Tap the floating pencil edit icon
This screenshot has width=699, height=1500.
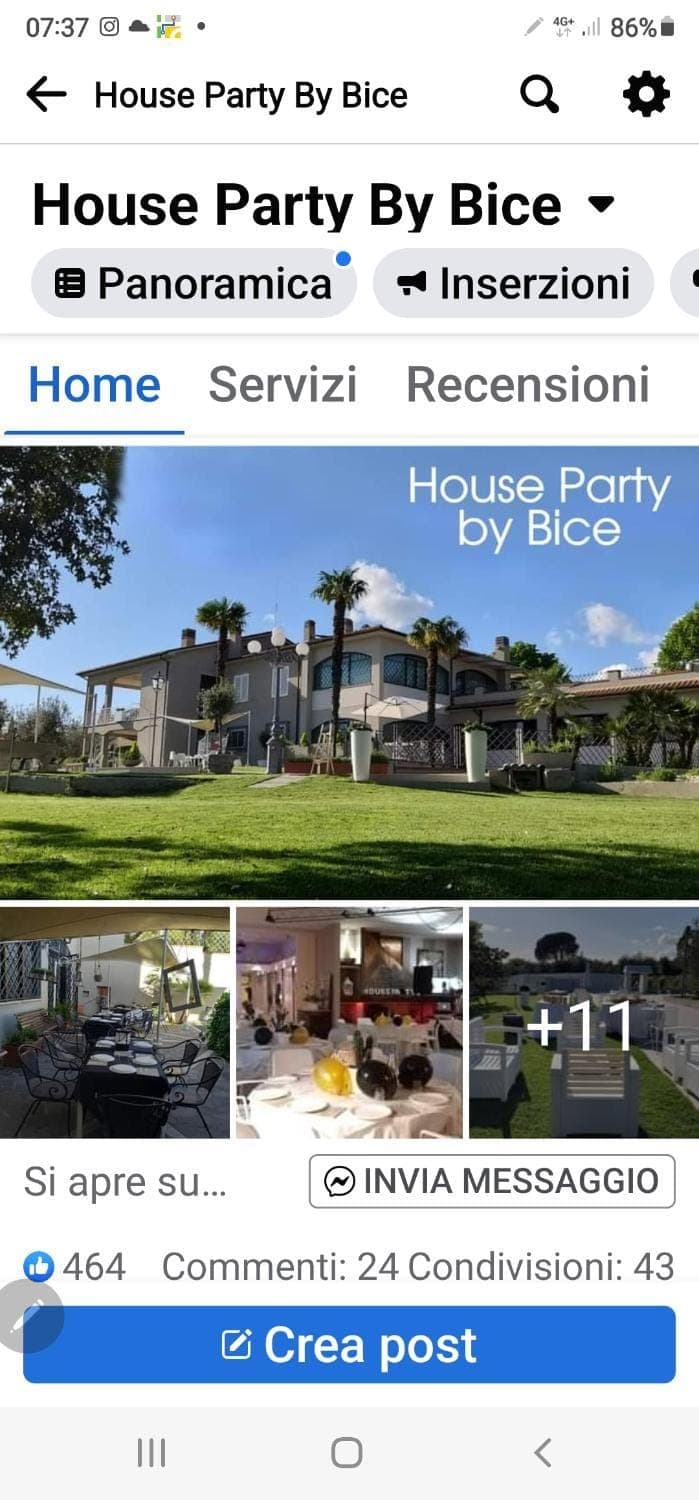28,1317
